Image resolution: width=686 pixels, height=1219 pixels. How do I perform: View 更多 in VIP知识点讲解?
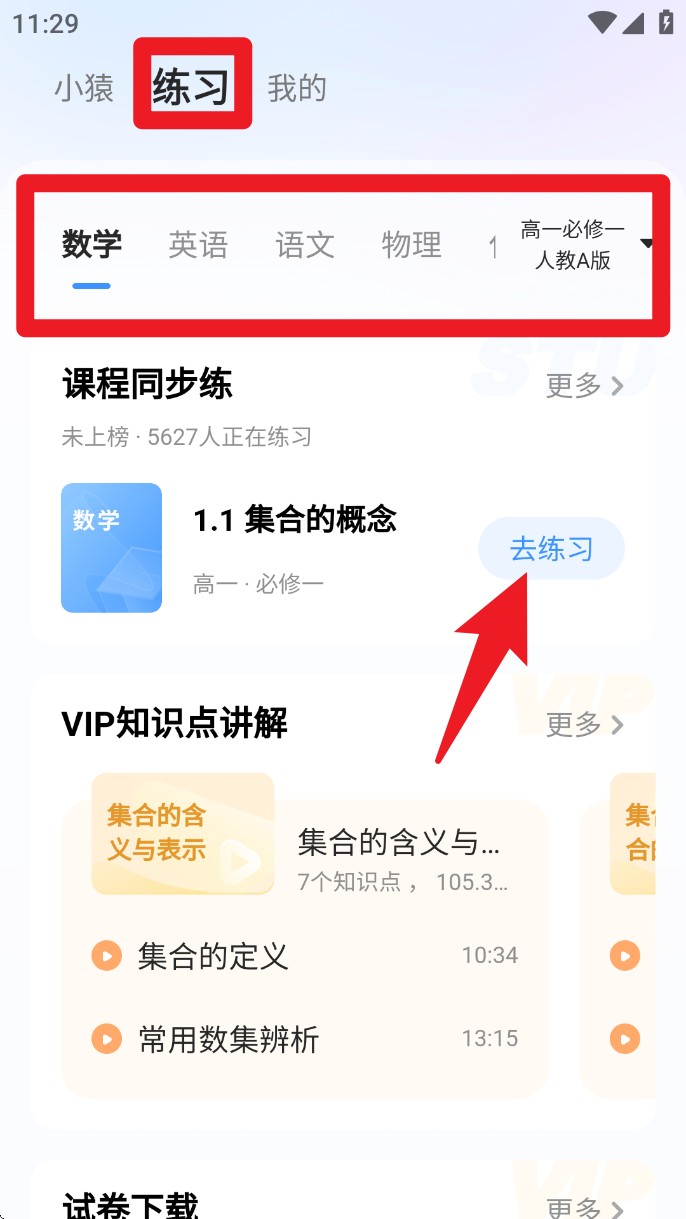click(x=584, y=724)
